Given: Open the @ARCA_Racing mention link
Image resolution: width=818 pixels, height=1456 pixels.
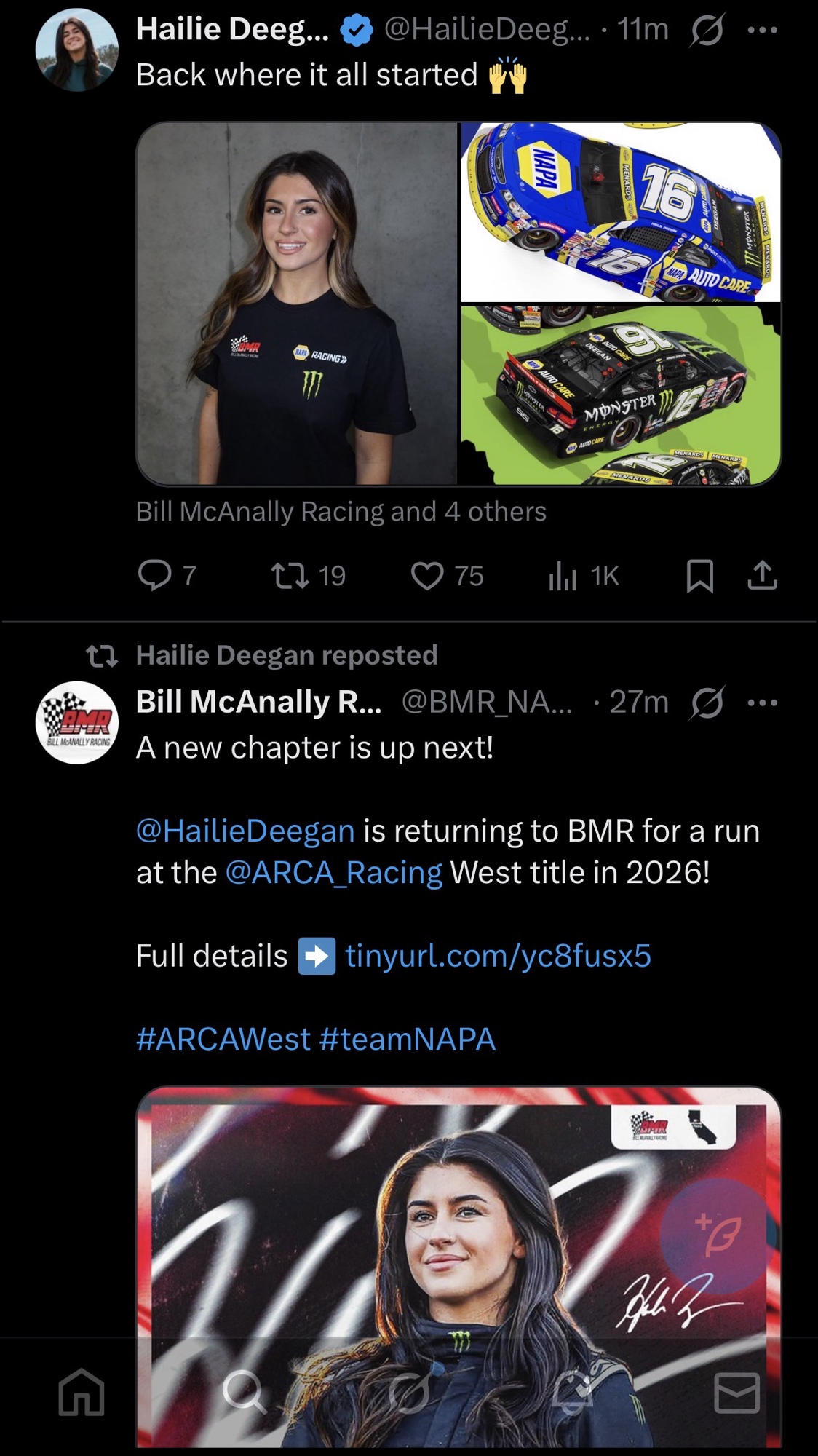Looking at the screenshot, I should click(x=334, y=872).
